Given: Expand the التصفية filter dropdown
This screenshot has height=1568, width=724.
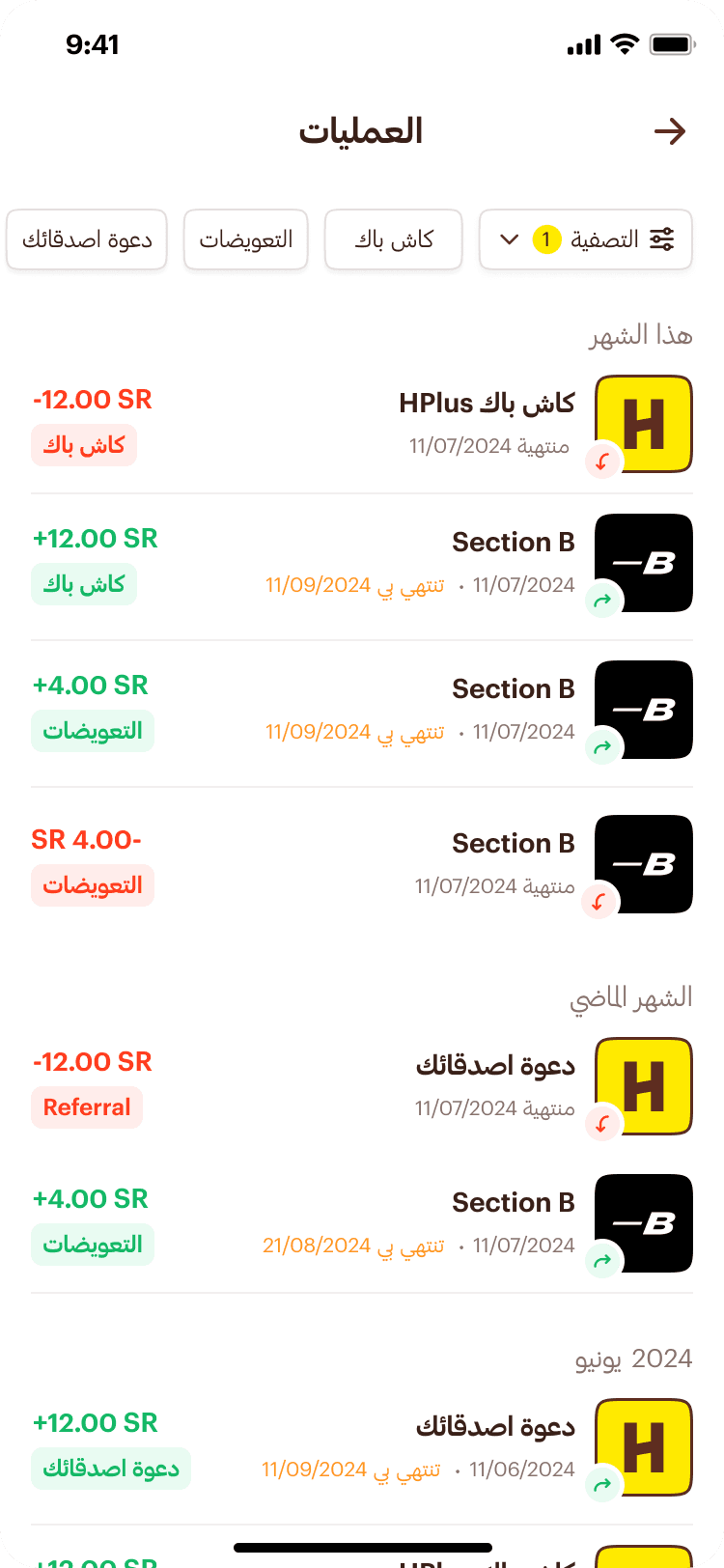Looking at the screenshot, I should (585, 239).
